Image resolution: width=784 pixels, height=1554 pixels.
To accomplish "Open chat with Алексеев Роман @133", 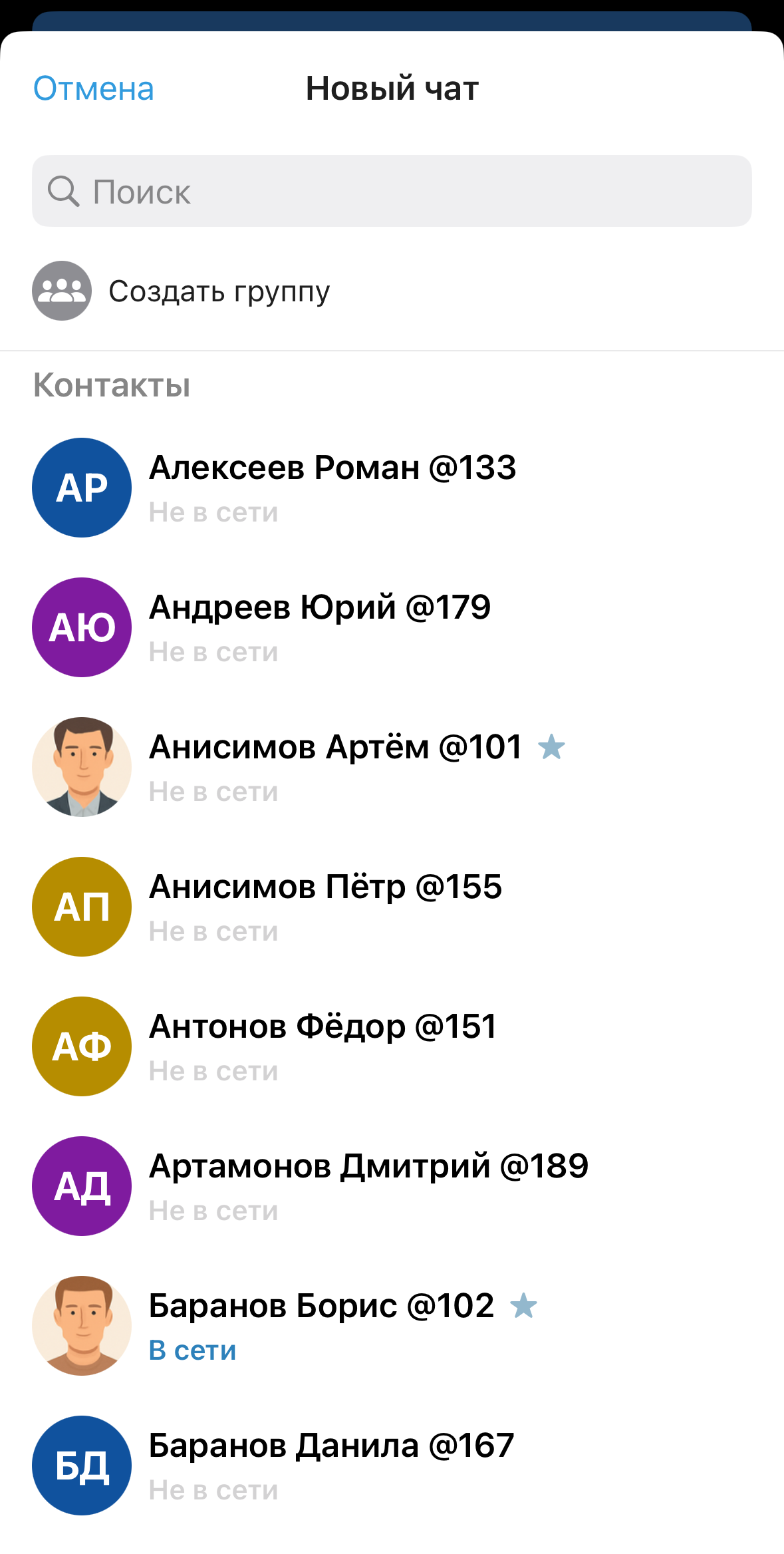I will pos(332,488).
